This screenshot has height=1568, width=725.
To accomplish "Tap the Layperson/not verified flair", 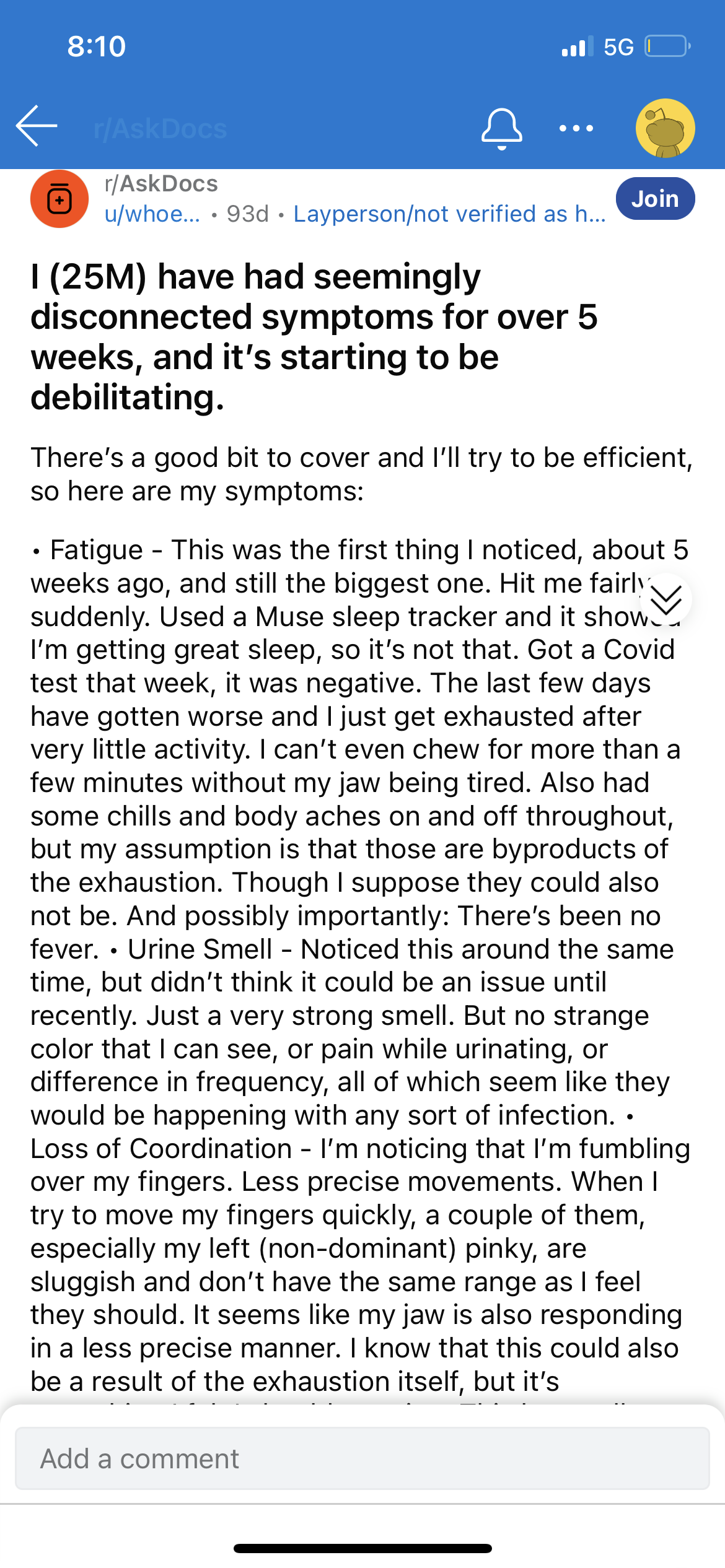I will pyautogui.click(x=450, y=214).
